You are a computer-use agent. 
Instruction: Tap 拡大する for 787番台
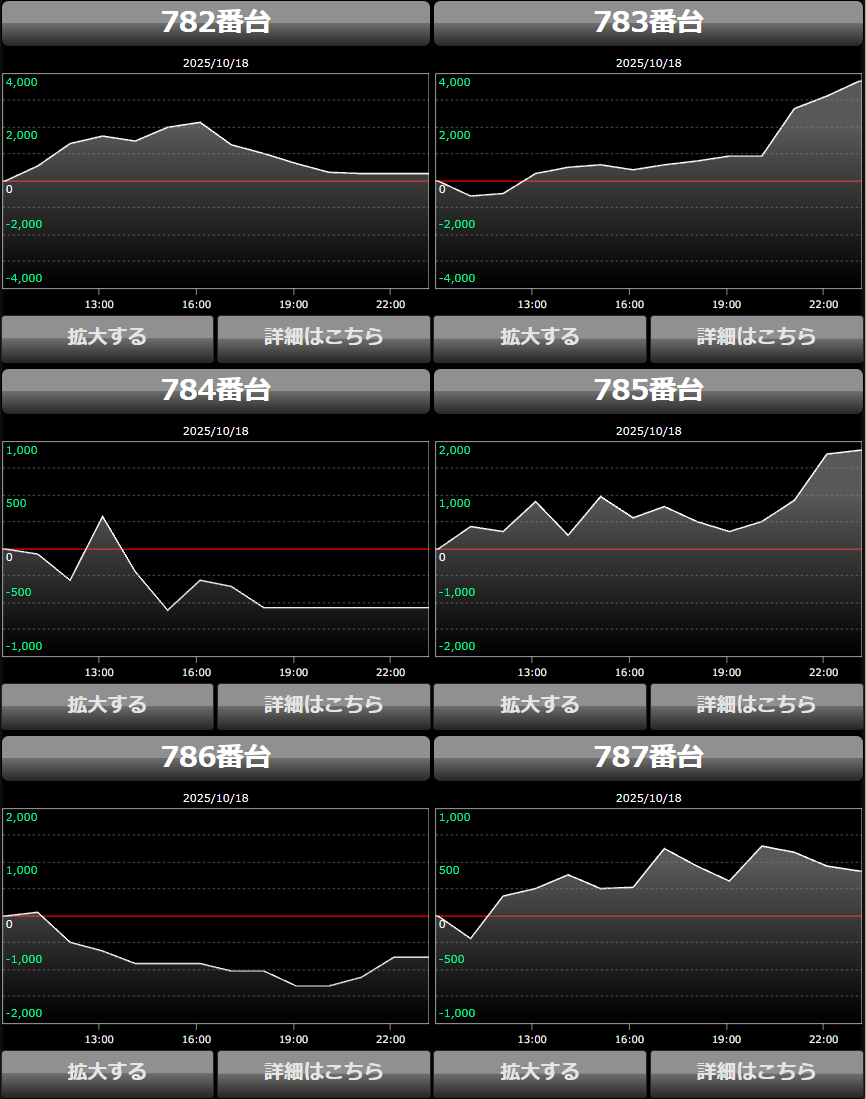[x=540, y=1073]
